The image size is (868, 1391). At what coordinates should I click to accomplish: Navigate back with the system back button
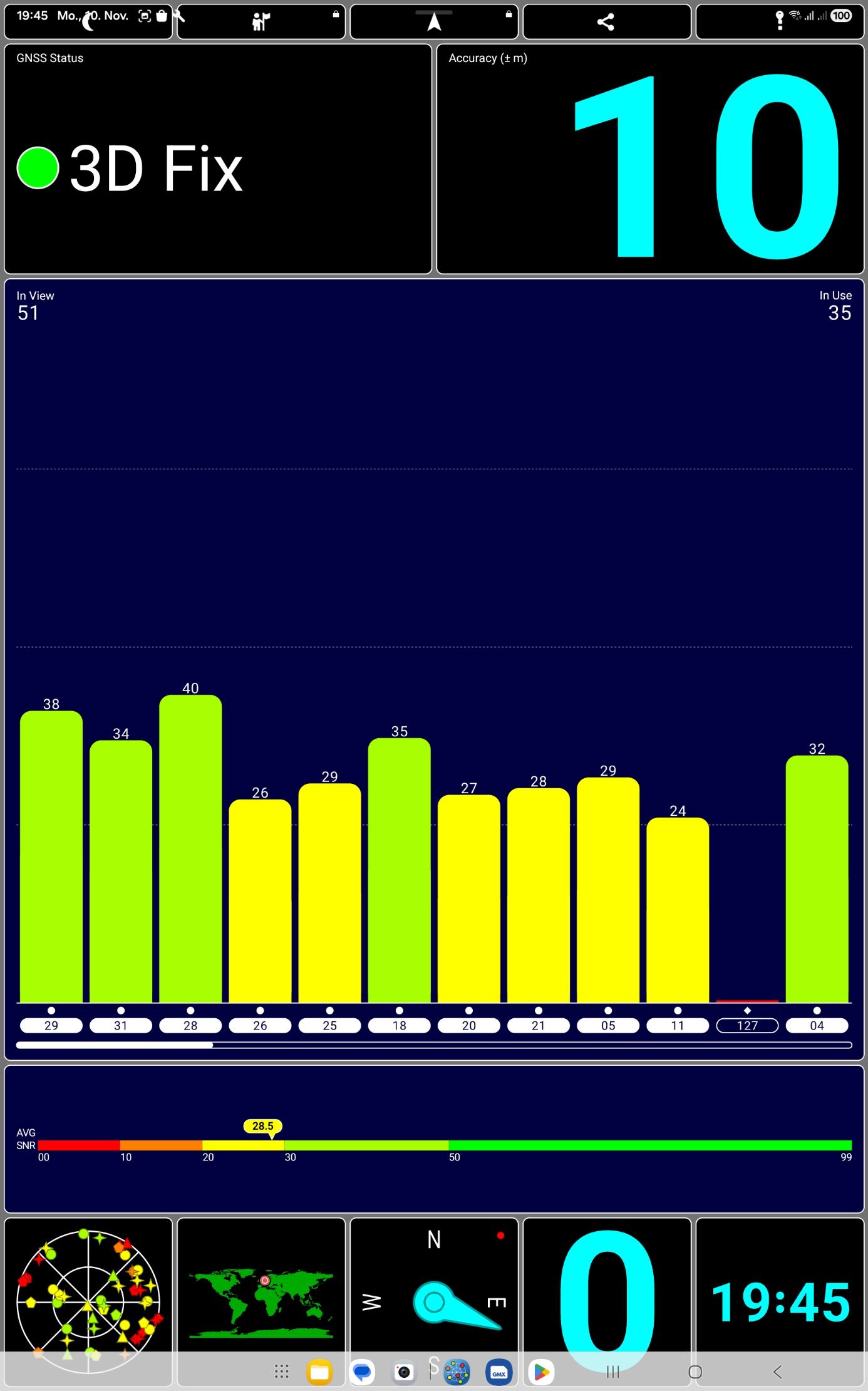coord(777,1372)
